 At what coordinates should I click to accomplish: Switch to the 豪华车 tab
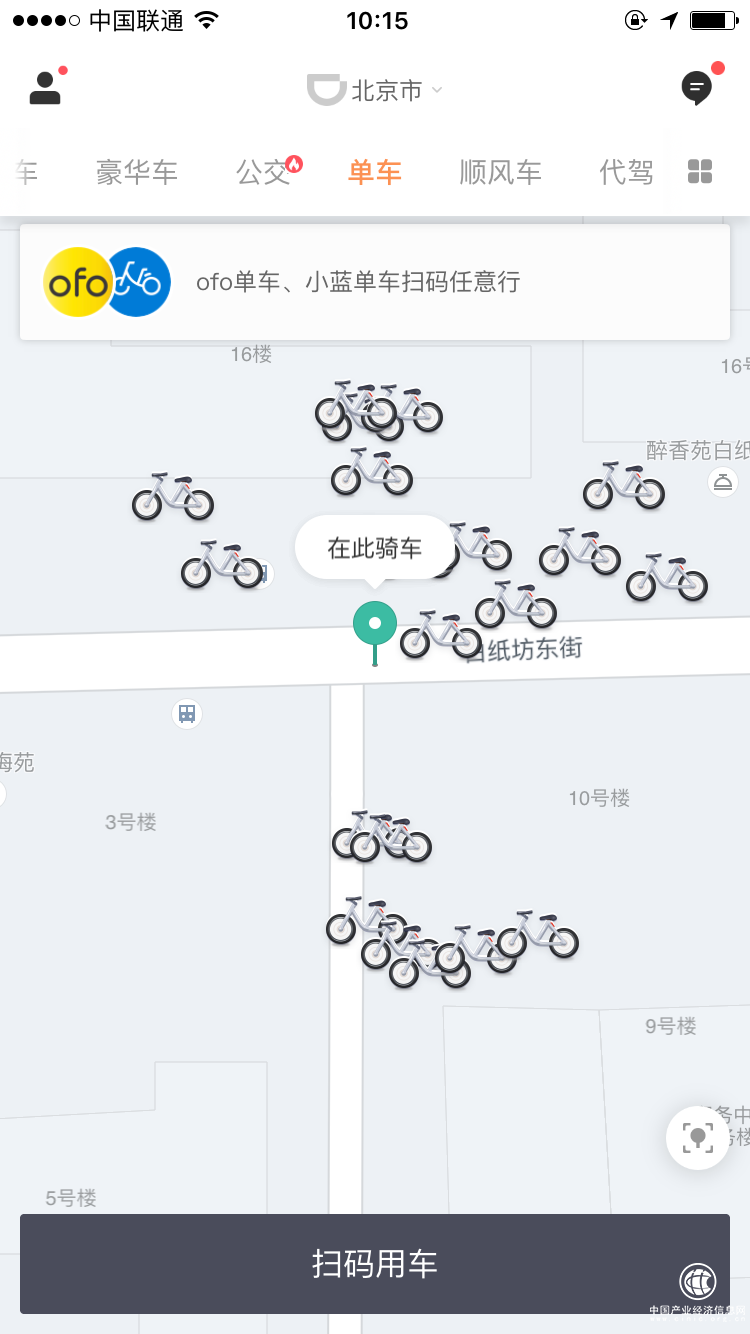click(137, 172)
